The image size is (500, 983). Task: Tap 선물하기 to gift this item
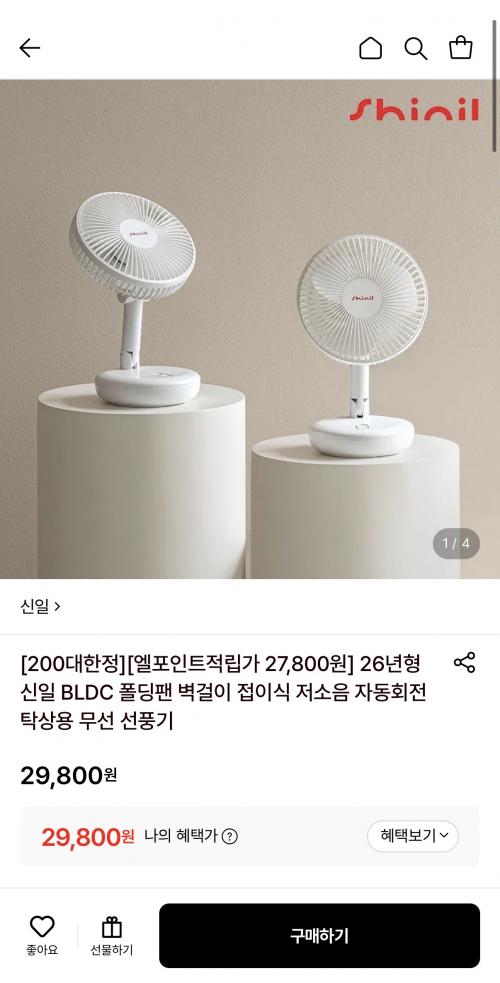pos(112,935)
